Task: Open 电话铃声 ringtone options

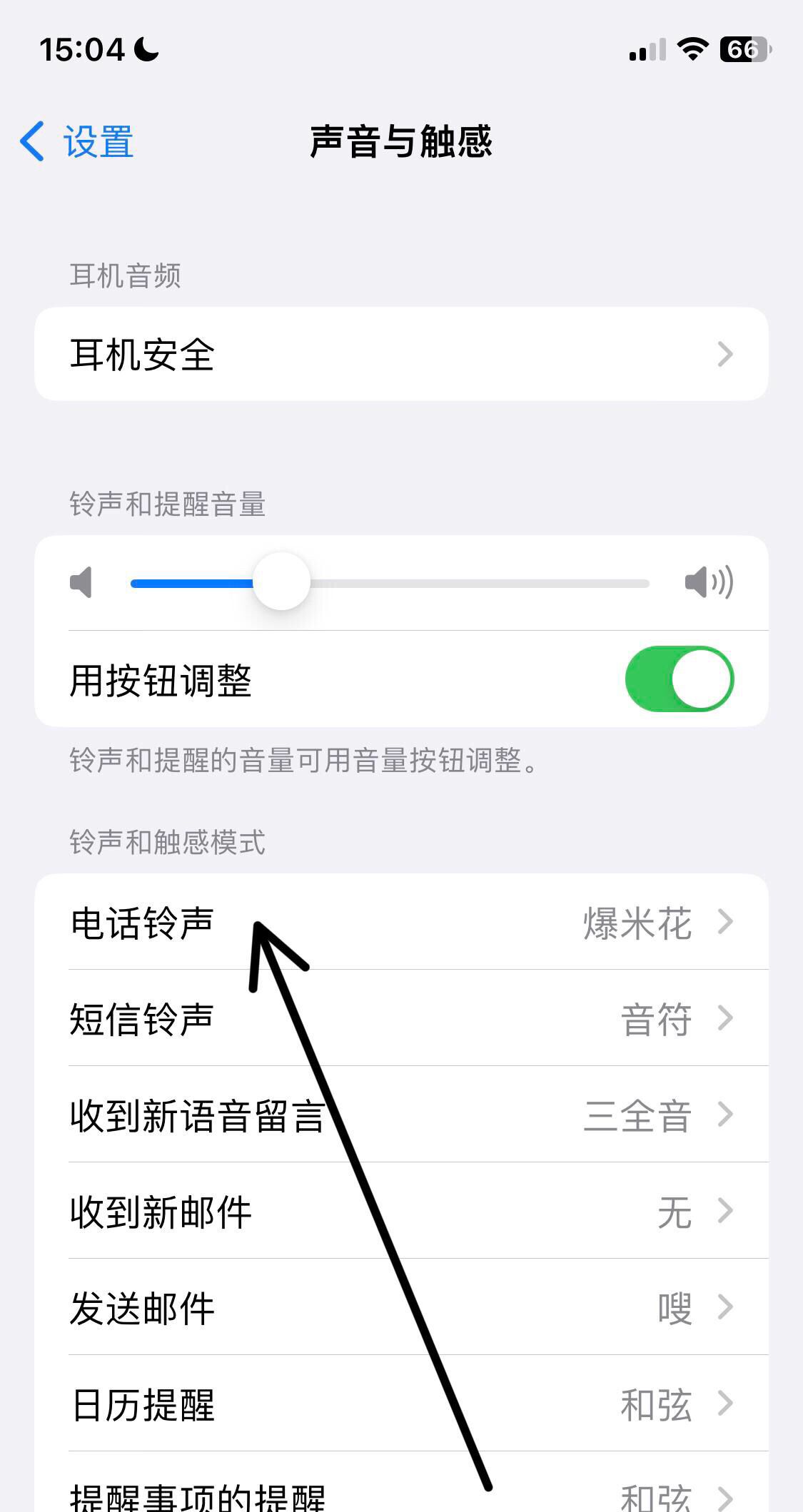Action: 401,922
